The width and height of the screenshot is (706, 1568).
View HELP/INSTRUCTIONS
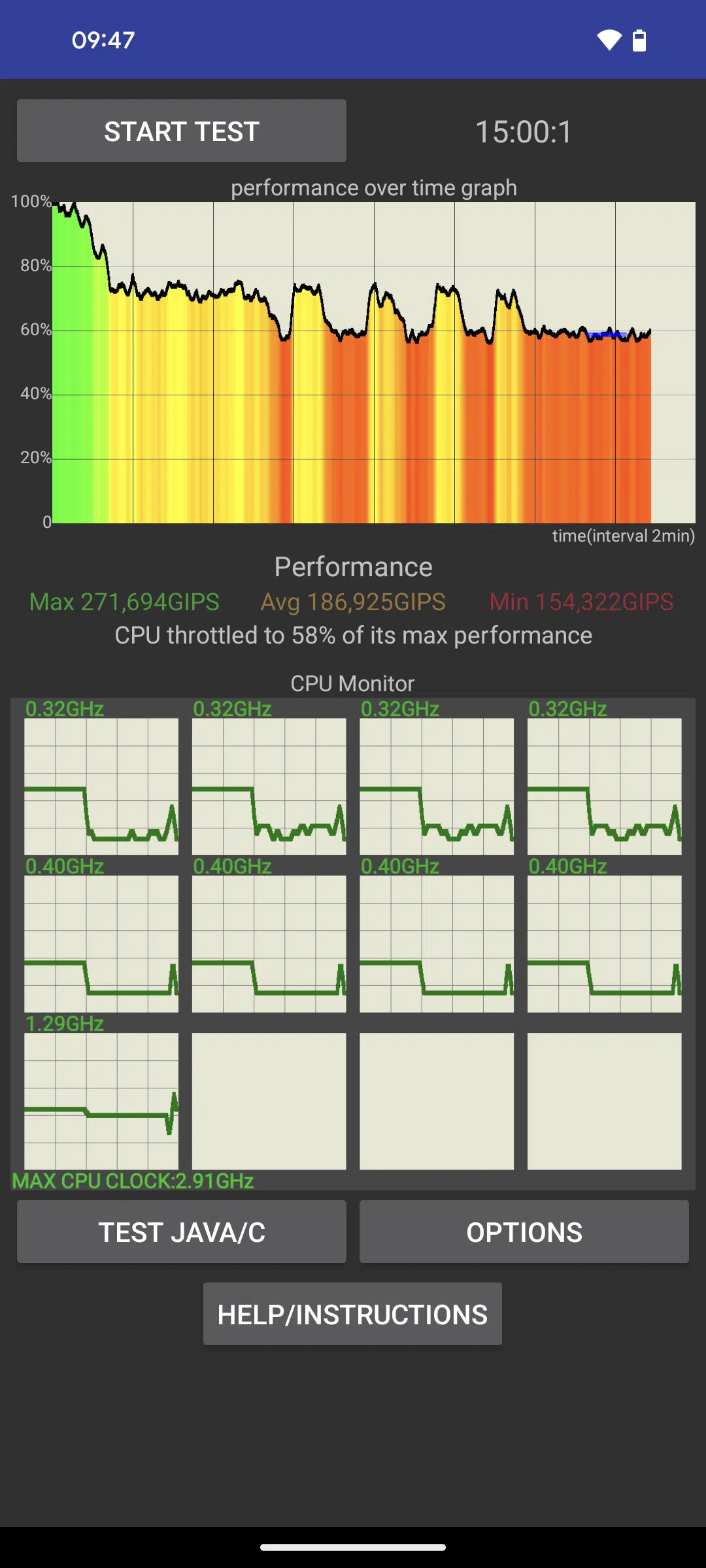(352, 1314)
